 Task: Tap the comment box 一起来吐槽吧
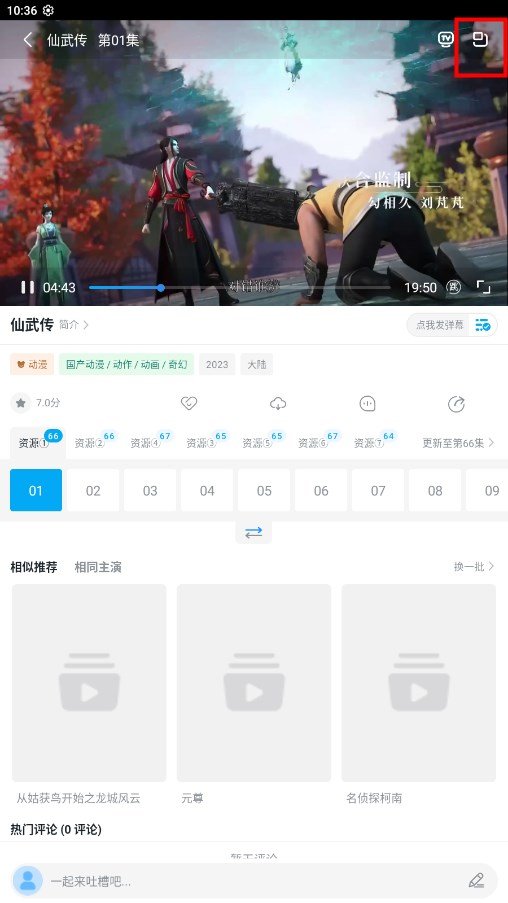click(x=254, y=881)
